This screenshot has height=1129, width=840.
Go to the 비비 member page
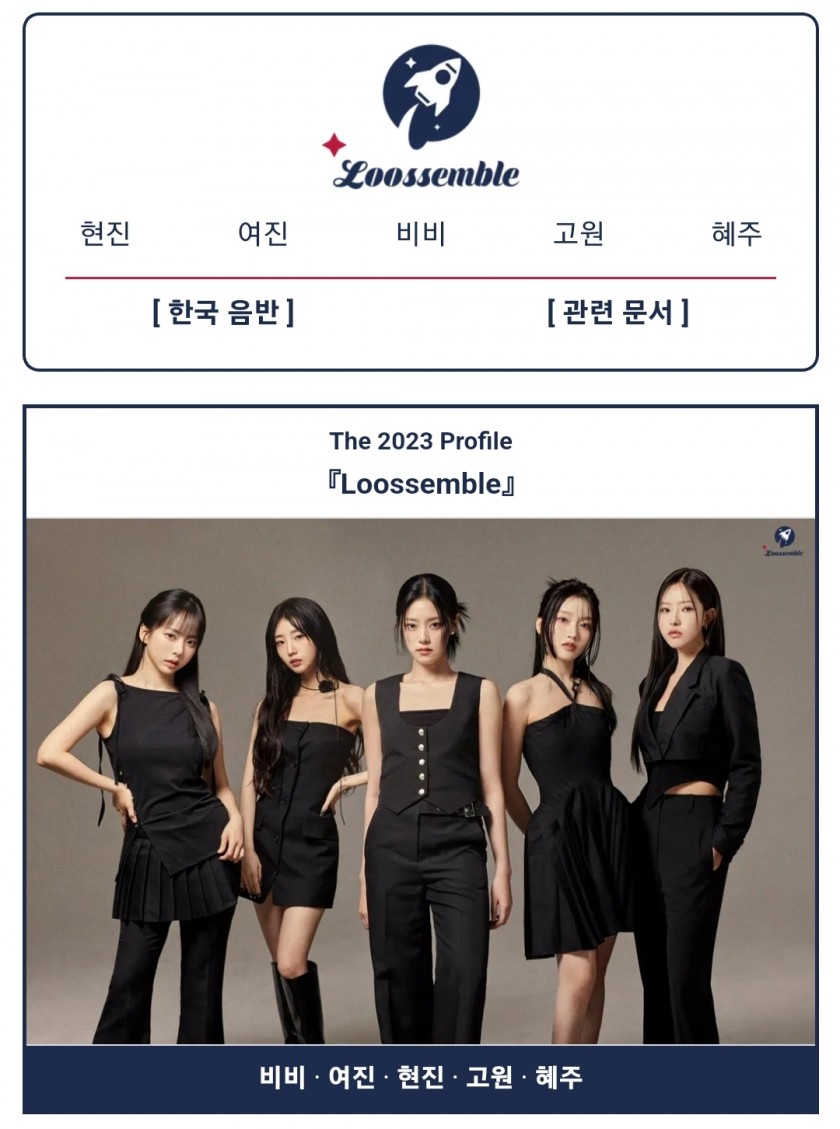(x=420, y=234)
